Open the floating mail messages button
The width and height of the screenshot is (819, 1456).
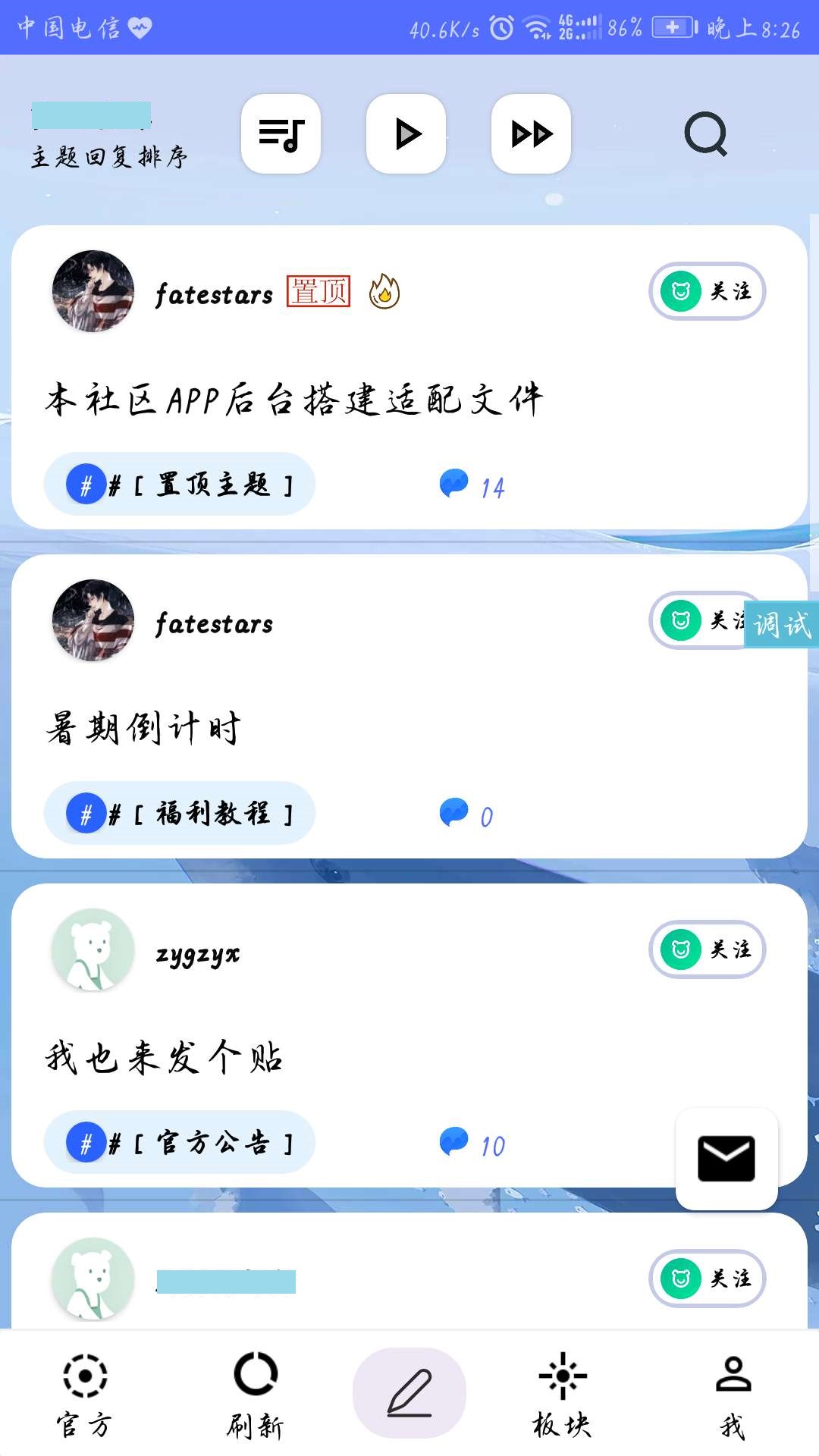coord(726,1158)
